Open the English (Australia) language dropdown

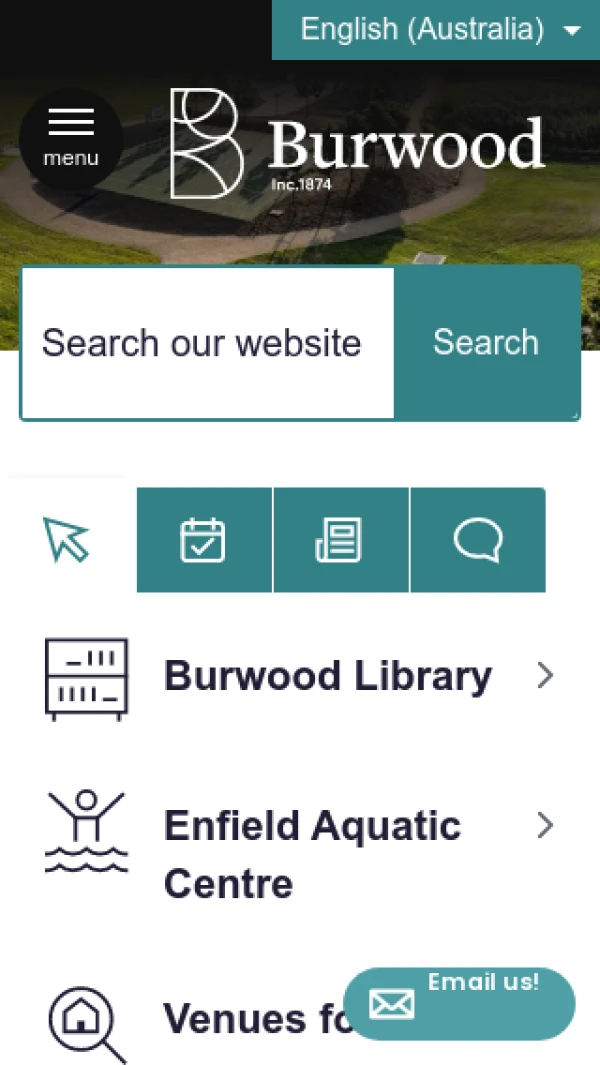pyautogui.click(x=438, y=30)
